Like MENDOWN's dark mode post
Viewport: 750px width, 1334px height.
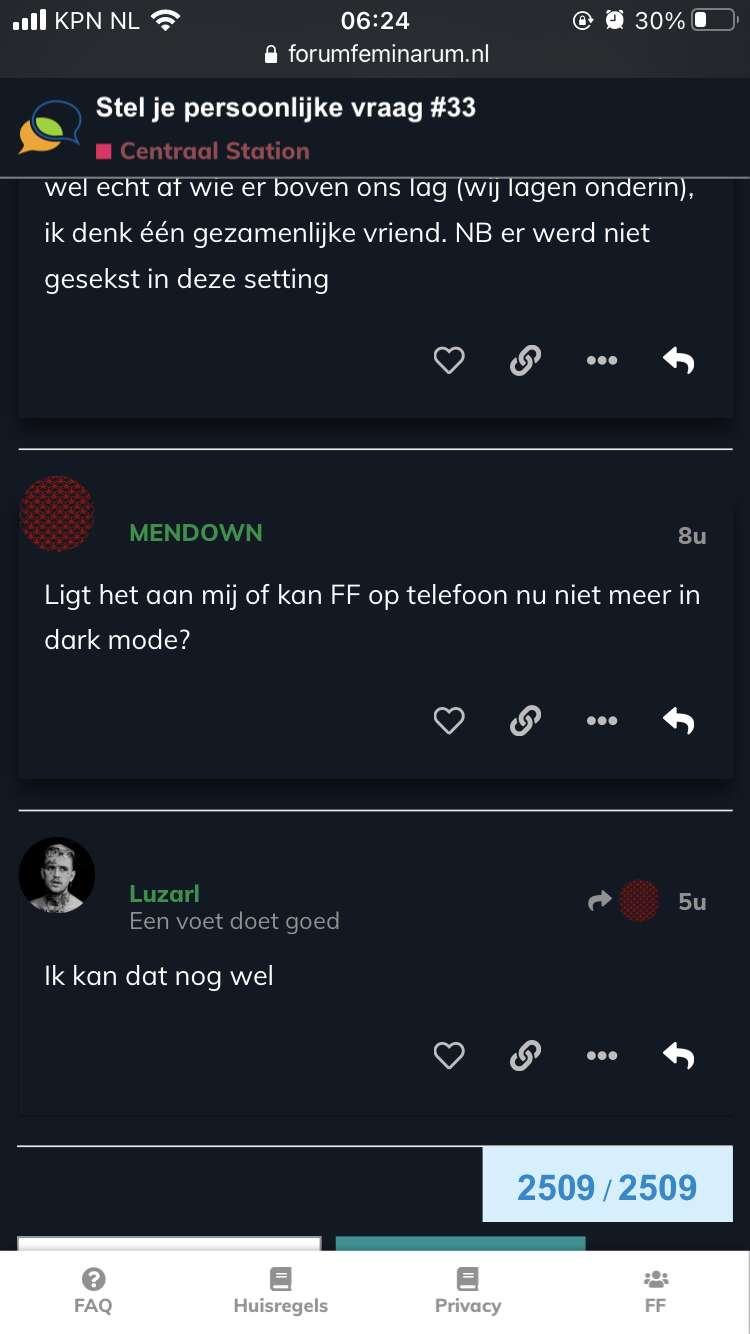coord(449,720)
